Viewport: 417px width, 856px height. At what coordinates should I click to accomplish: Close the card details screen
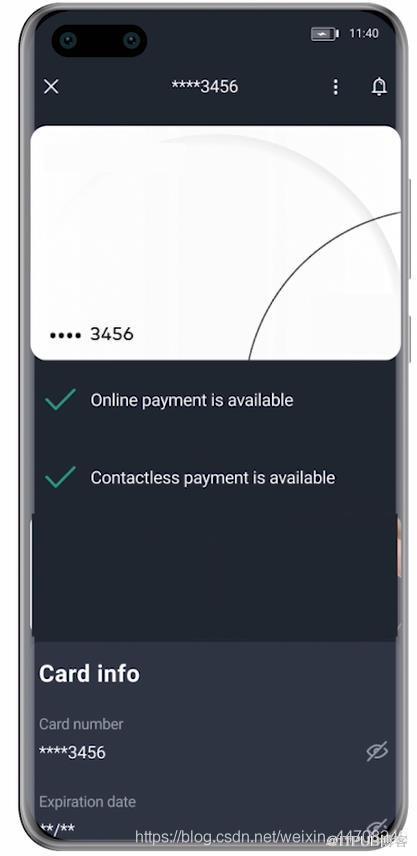point(51,86)
